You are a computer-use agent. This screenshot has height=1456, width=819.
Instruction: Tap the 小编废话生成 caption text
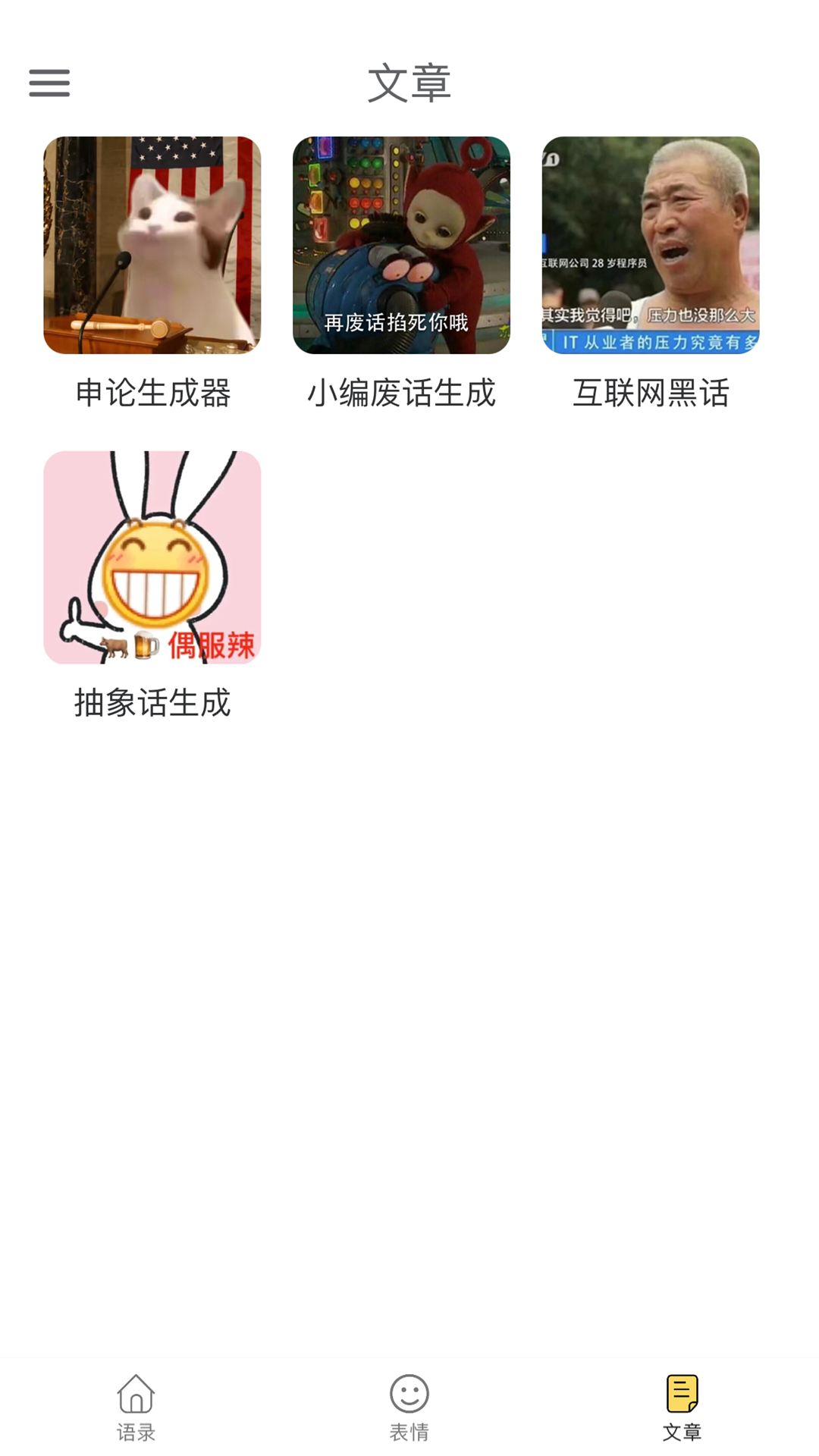403,393
